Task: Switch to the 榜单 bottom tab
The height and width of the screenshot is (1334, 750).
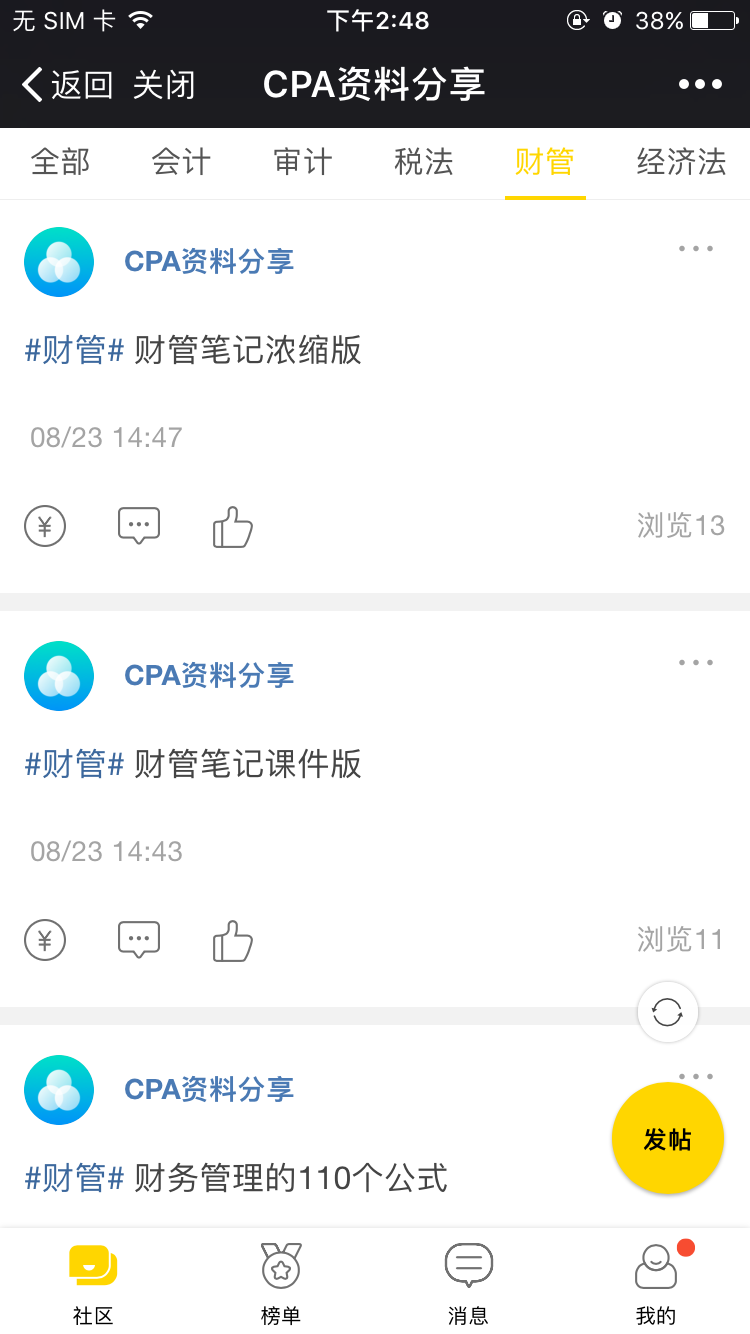Action: (281, 1284)
